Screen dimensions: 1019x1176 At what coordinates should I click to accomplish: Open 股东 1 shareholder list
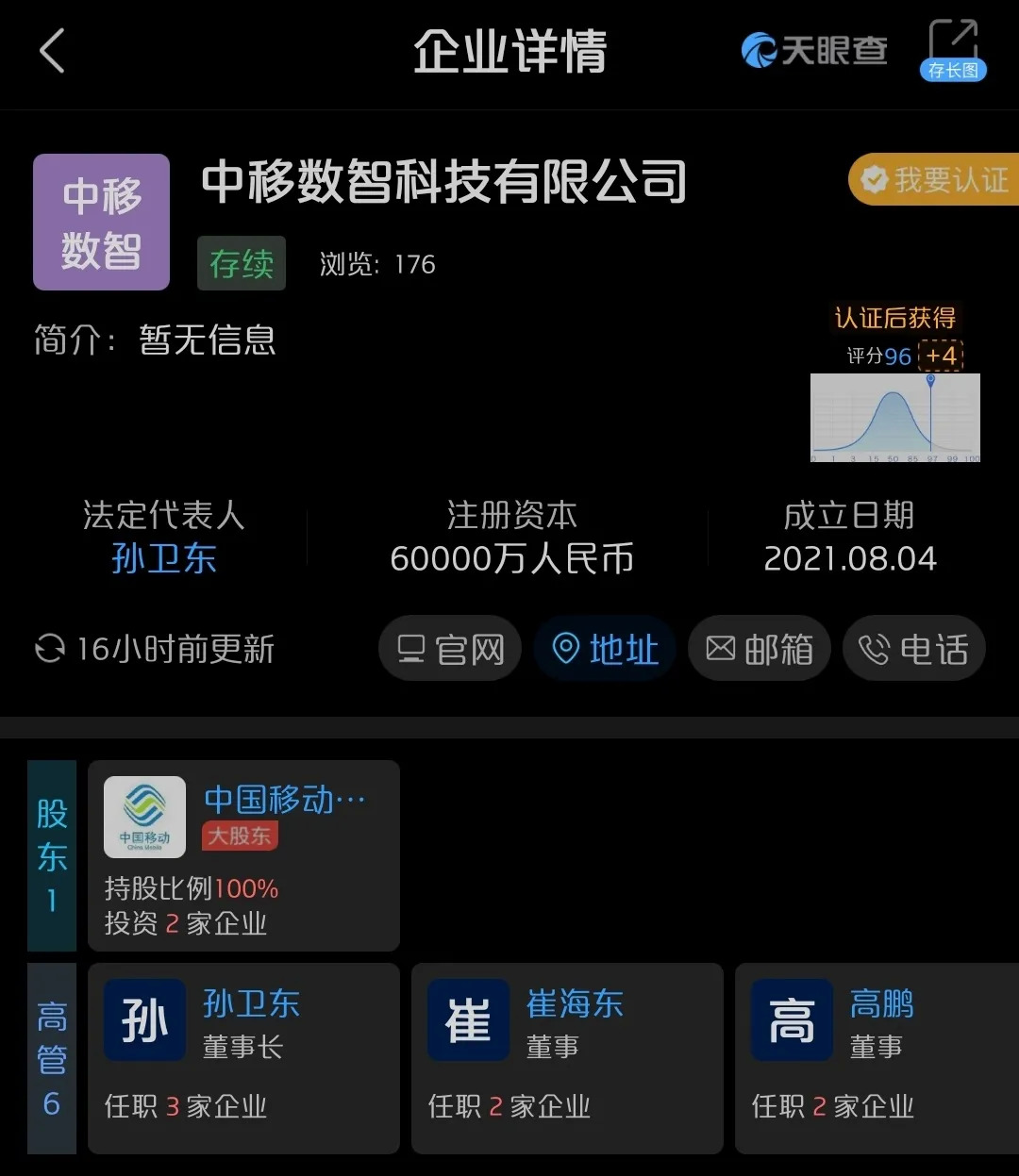52,855
